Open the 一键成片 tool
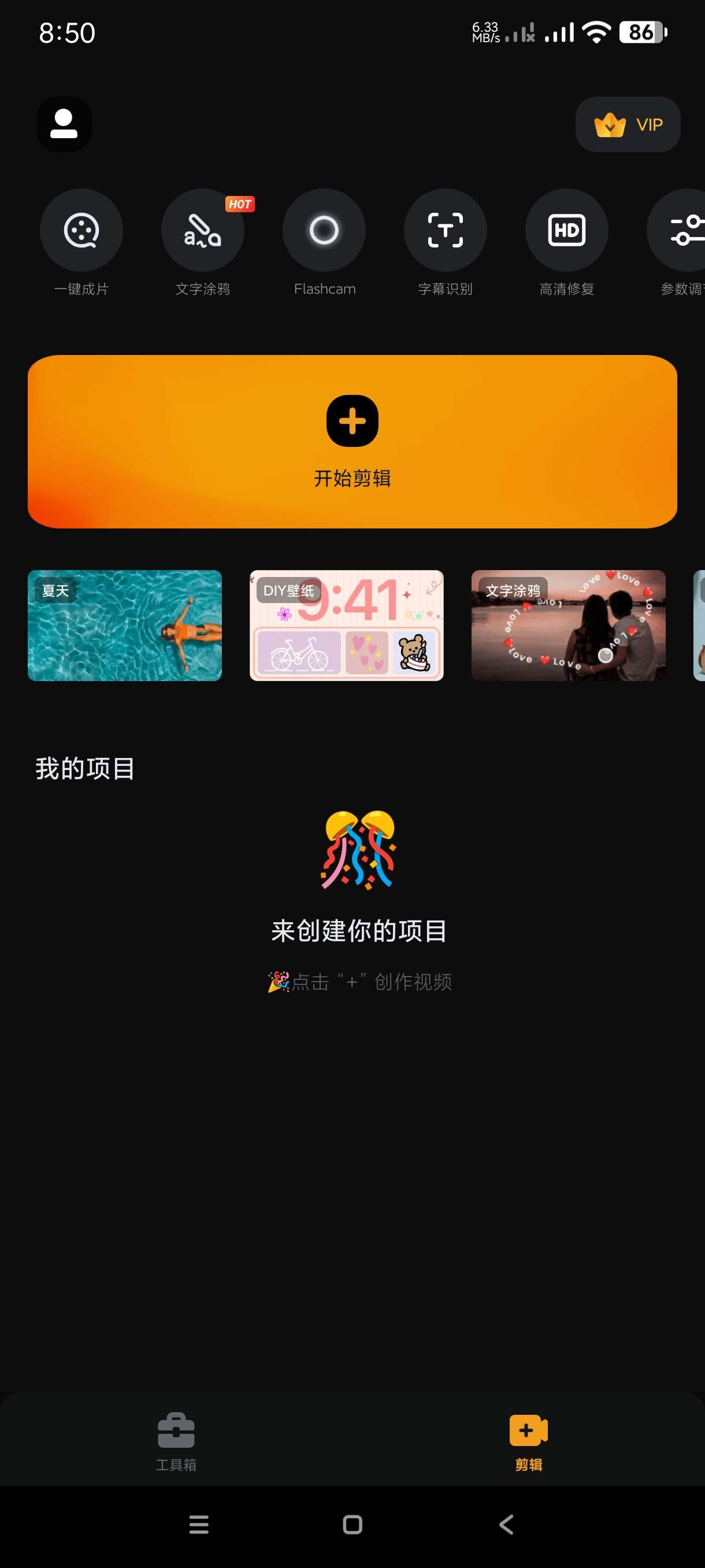Screen dimensions: 705x1568 pos(81,231)
